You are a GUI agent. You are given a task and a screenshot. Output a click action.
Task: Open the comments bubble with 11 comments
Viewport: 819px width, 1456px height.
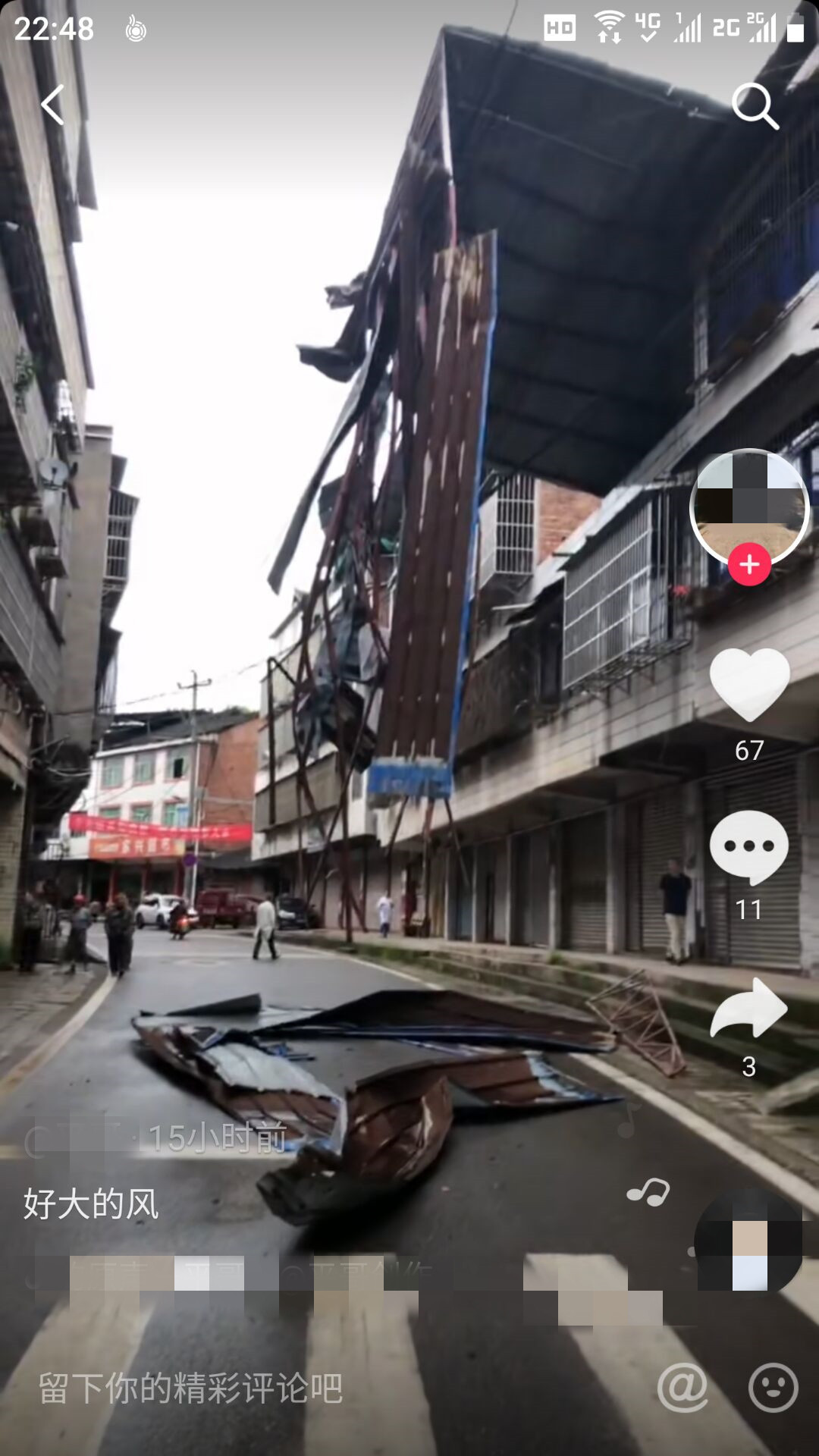(x=749, y=847)
